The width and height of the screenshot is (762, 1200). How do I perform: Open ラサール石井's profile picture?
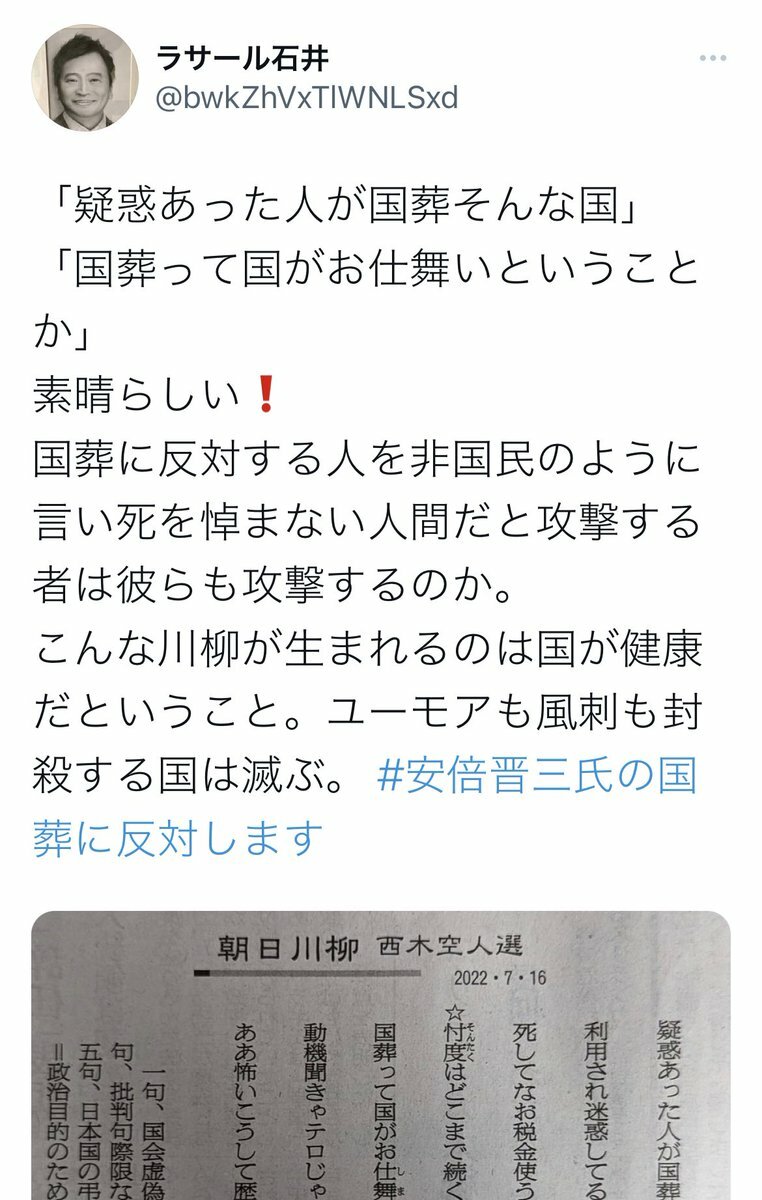click(x=85, y=78)
